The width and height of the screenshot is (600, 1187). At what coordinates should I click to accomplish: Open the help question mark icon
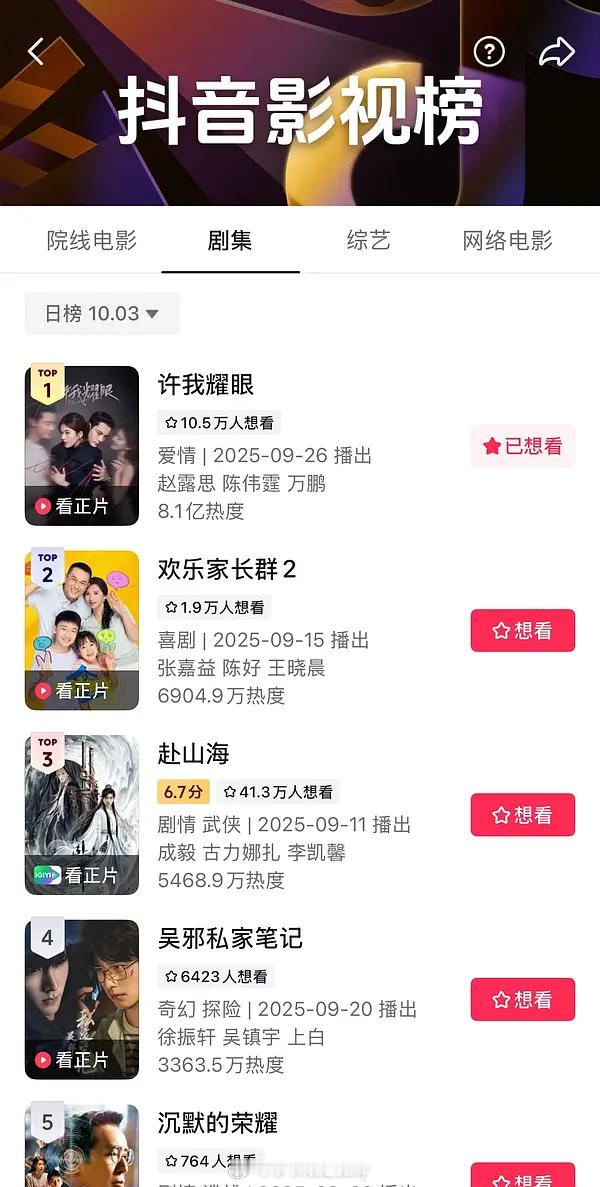[489, 52]
